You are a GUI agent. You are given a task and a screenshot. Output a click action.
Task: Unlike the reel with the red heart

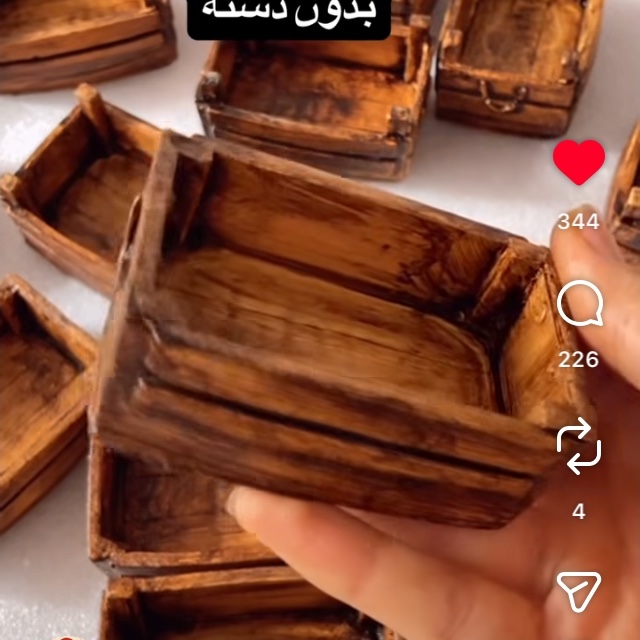[579, 162]
